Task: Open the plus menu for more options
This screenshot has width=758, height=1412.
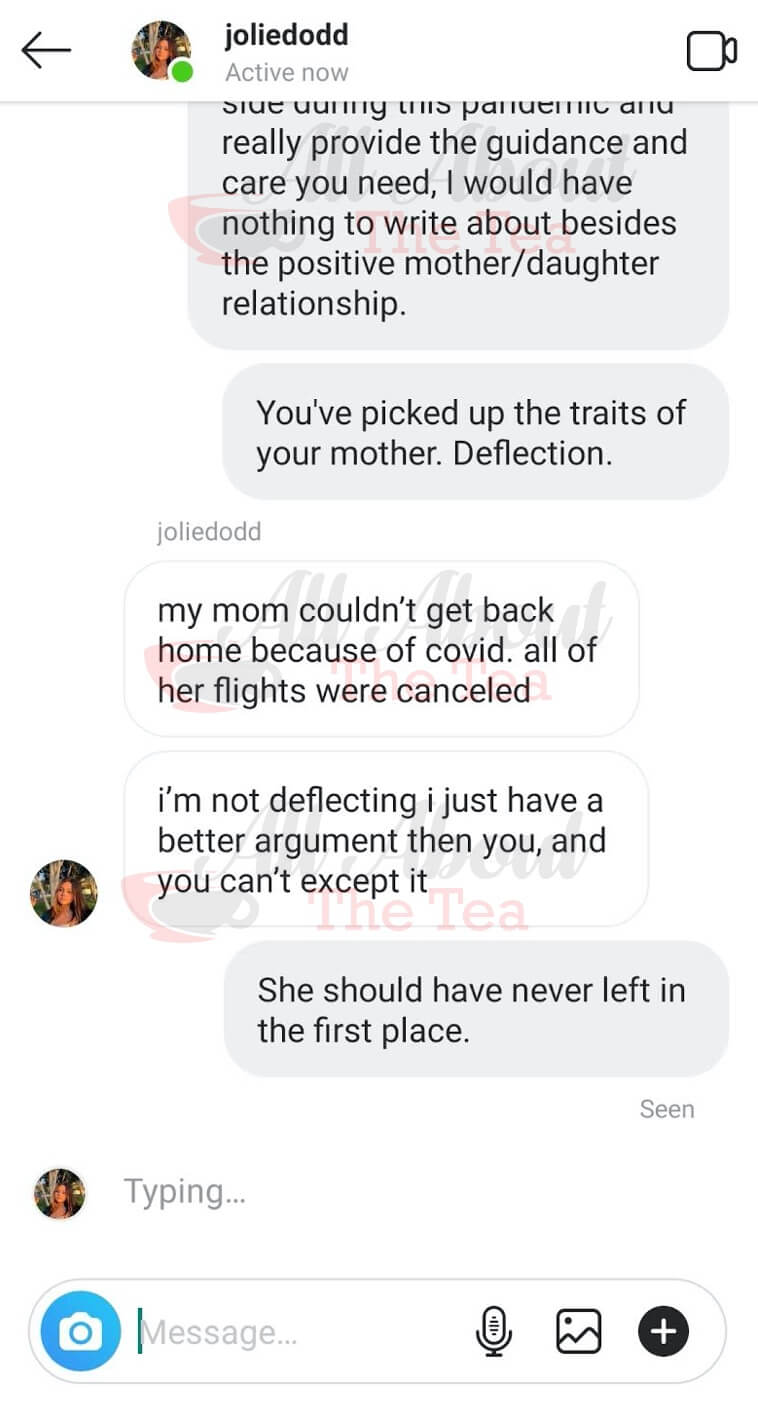Action: (664, 1331)
